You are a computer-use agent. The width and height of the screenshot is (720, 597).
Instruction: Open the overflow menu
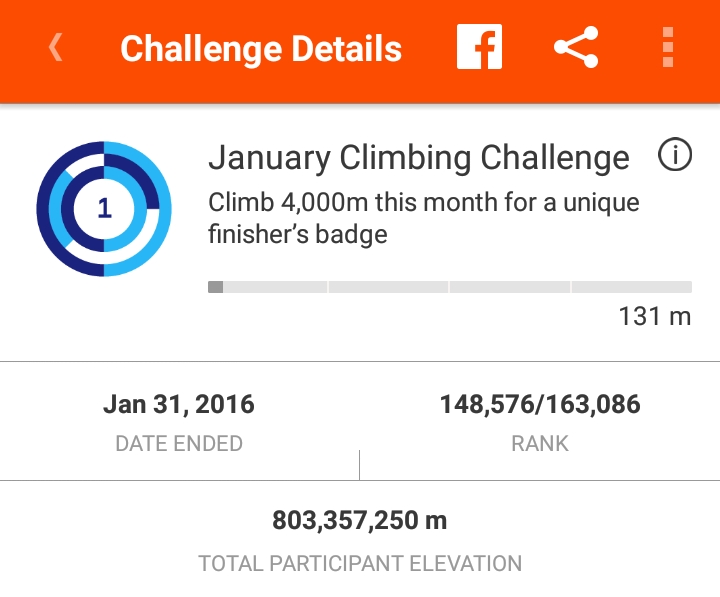[x=668, y=48]
